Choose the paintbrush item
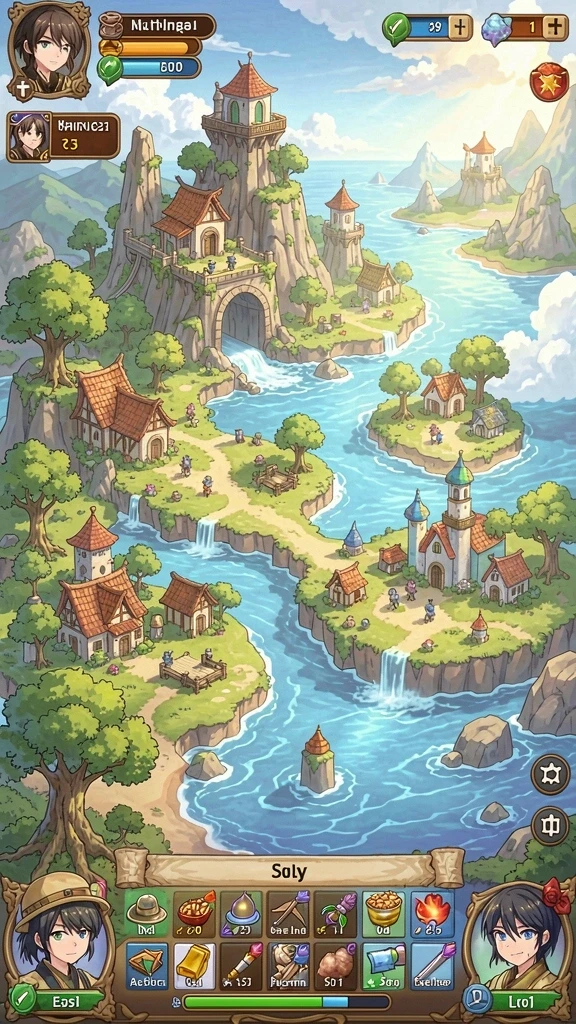 [241, 965]
